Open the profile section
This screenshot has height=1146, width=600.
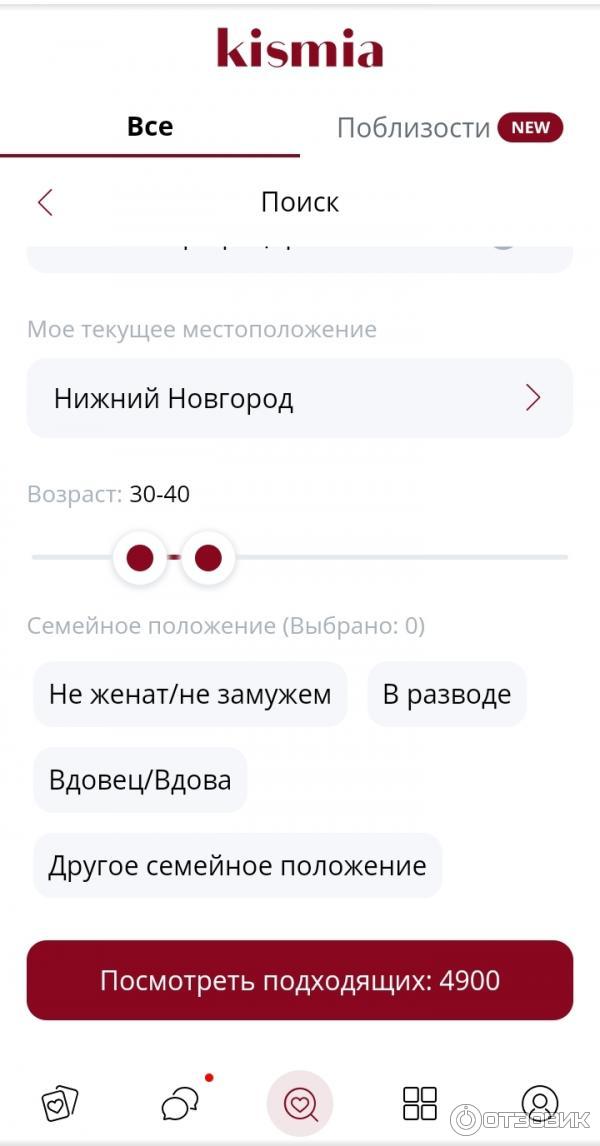(x=540, y=1104)
